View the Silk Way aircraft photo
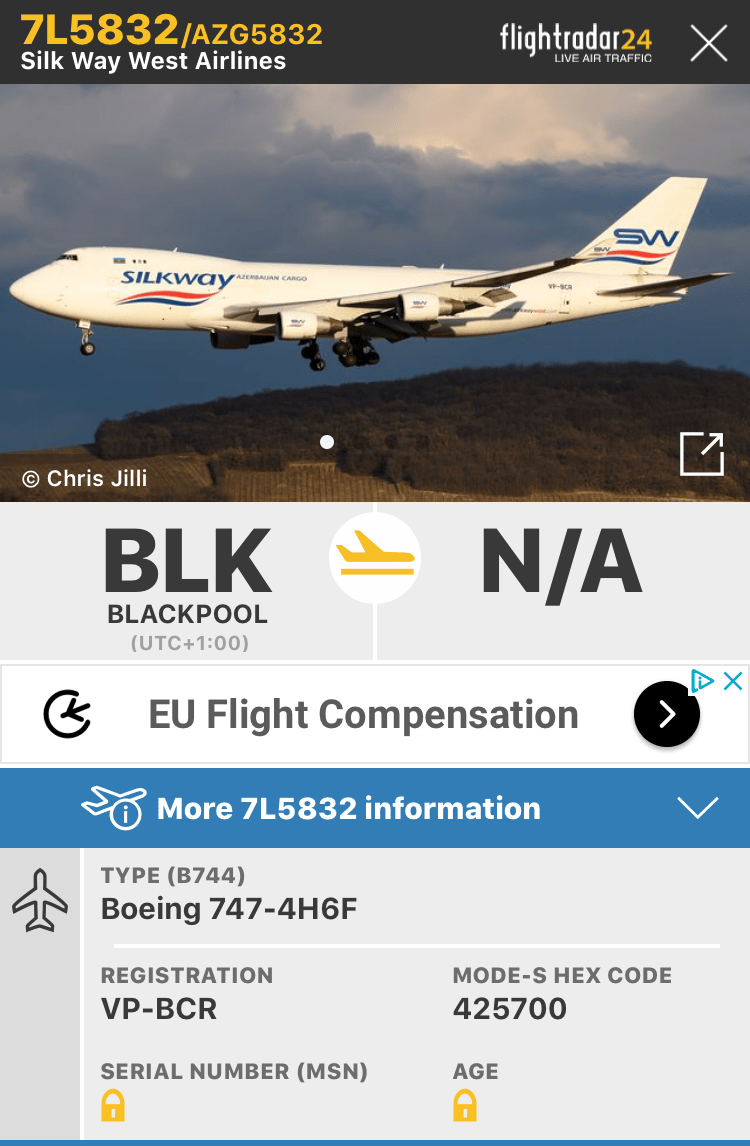The height and width of the screenshot is (1146, 750). 374,290
